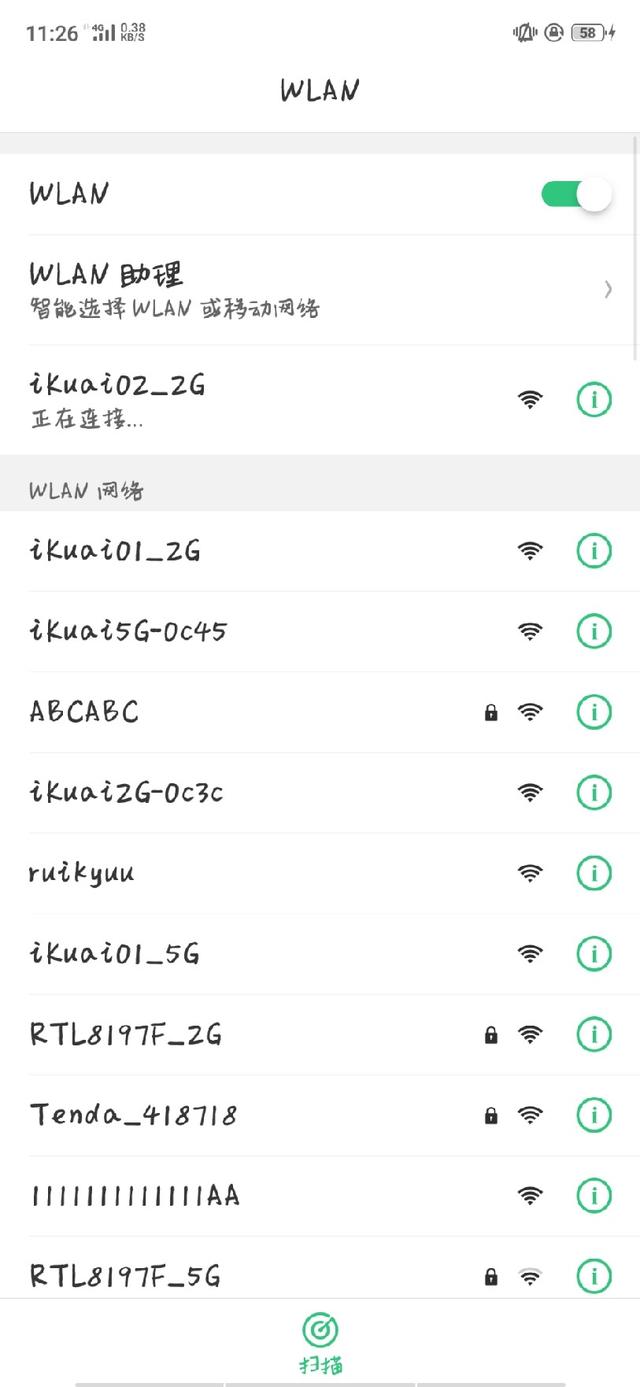This screenshot has width=640, height=1387.
Task: Choose the 1111111111111AA network
Action: point(250,1195)
